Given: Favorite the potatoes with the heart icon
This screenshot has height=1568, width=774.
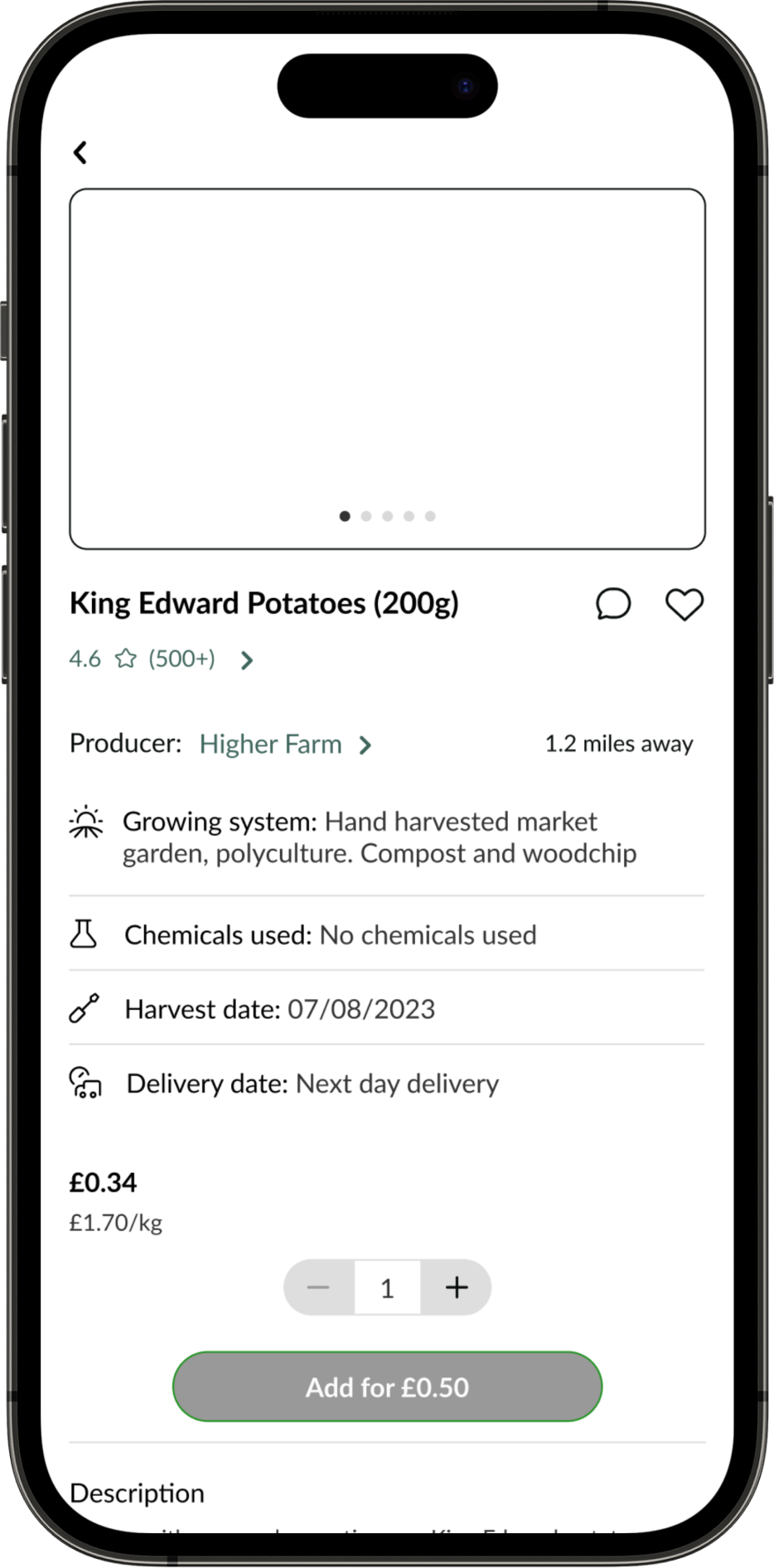Looking at the screenshot, I should point(685,604).
